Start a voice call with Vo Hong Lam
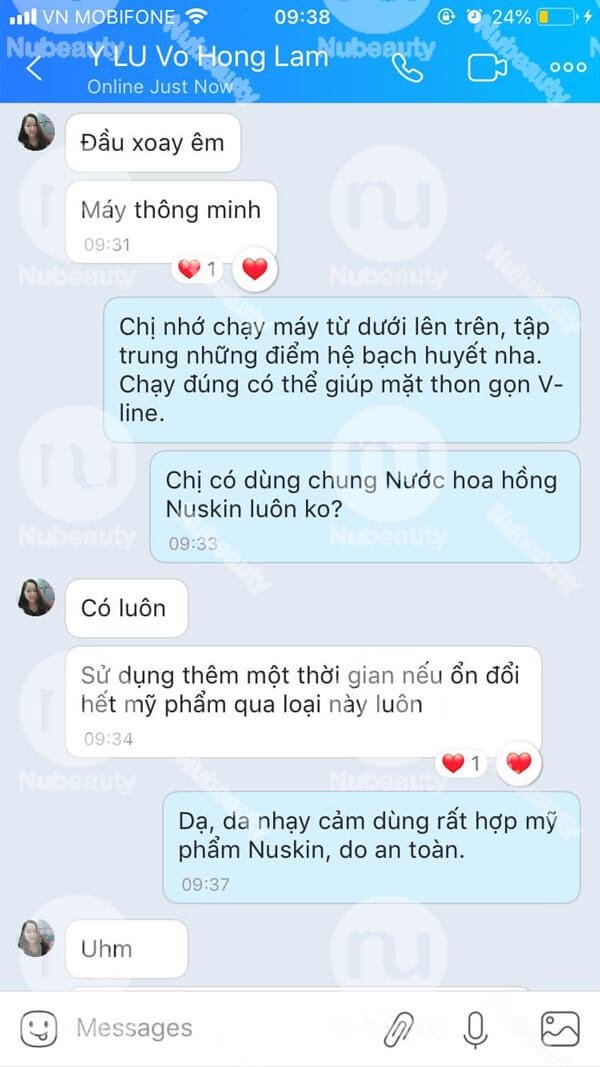 coord(407,67)
